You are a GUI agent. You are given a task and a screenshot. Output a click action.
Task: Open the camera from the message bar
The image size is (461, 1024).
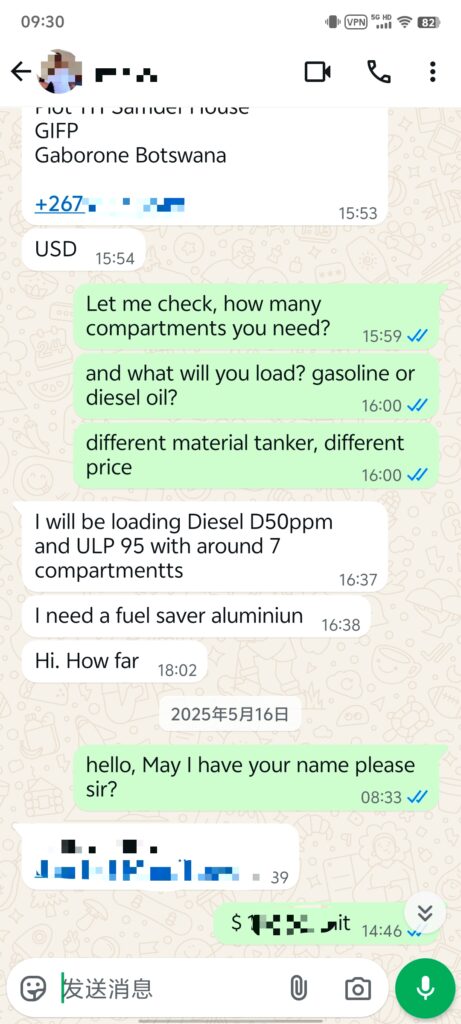click(x=358, y=989)
